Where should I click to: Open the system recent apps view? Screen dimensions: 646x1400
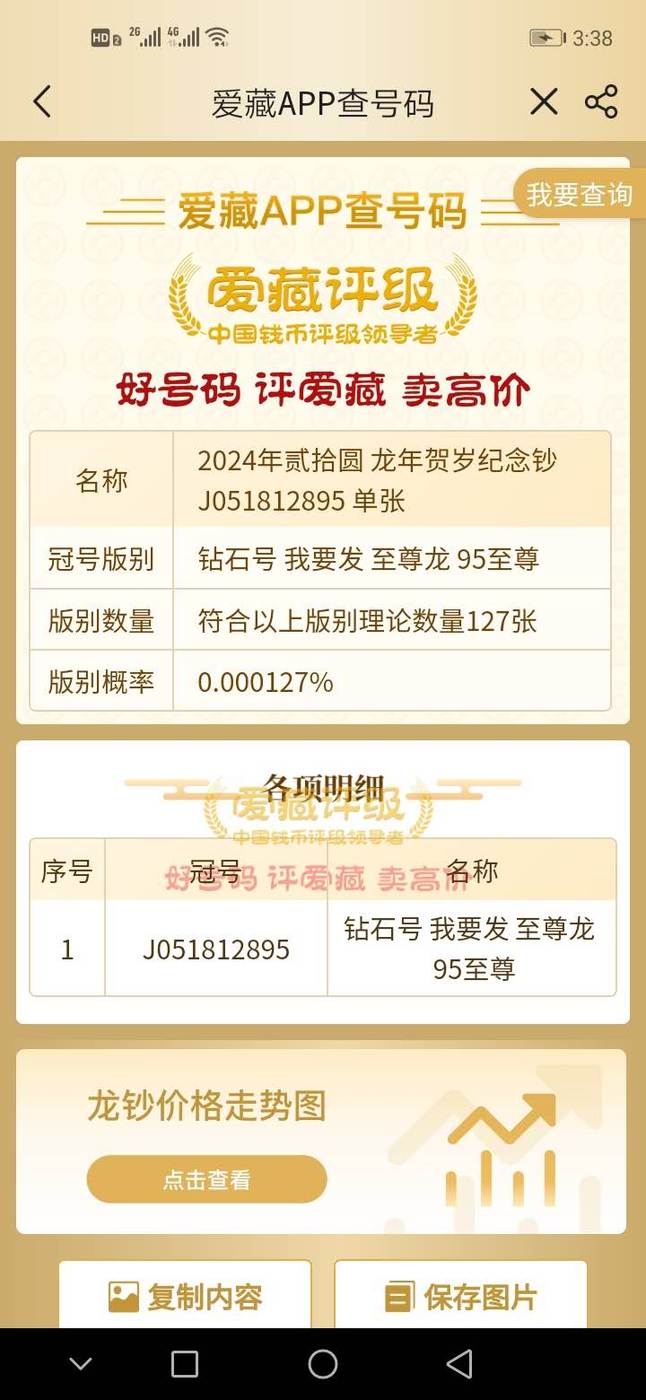pyautogui.click(x=185, y=1364)
